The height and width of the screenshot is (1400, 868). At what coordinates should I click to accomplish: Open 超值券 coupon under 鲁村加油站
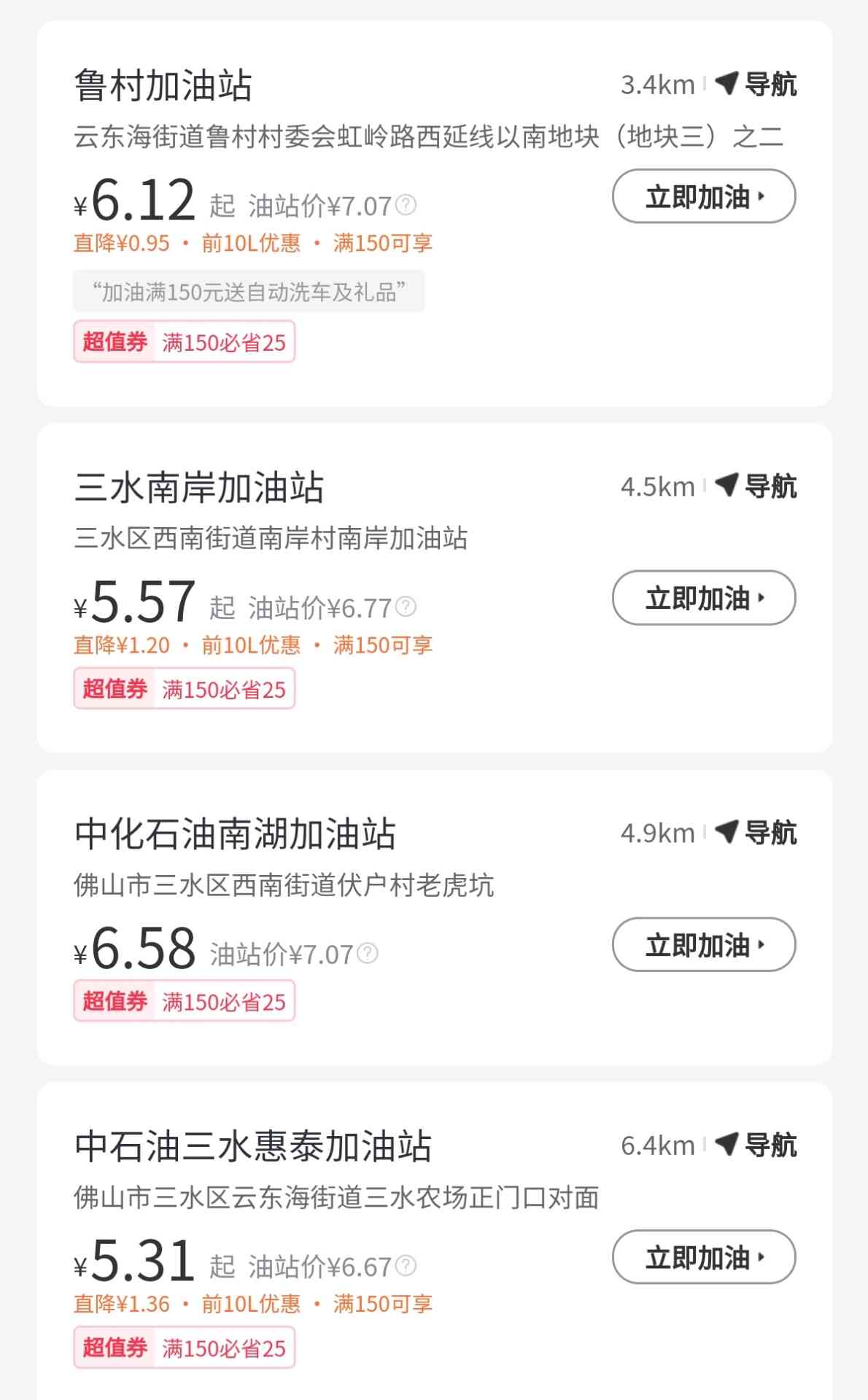[184, 341]
